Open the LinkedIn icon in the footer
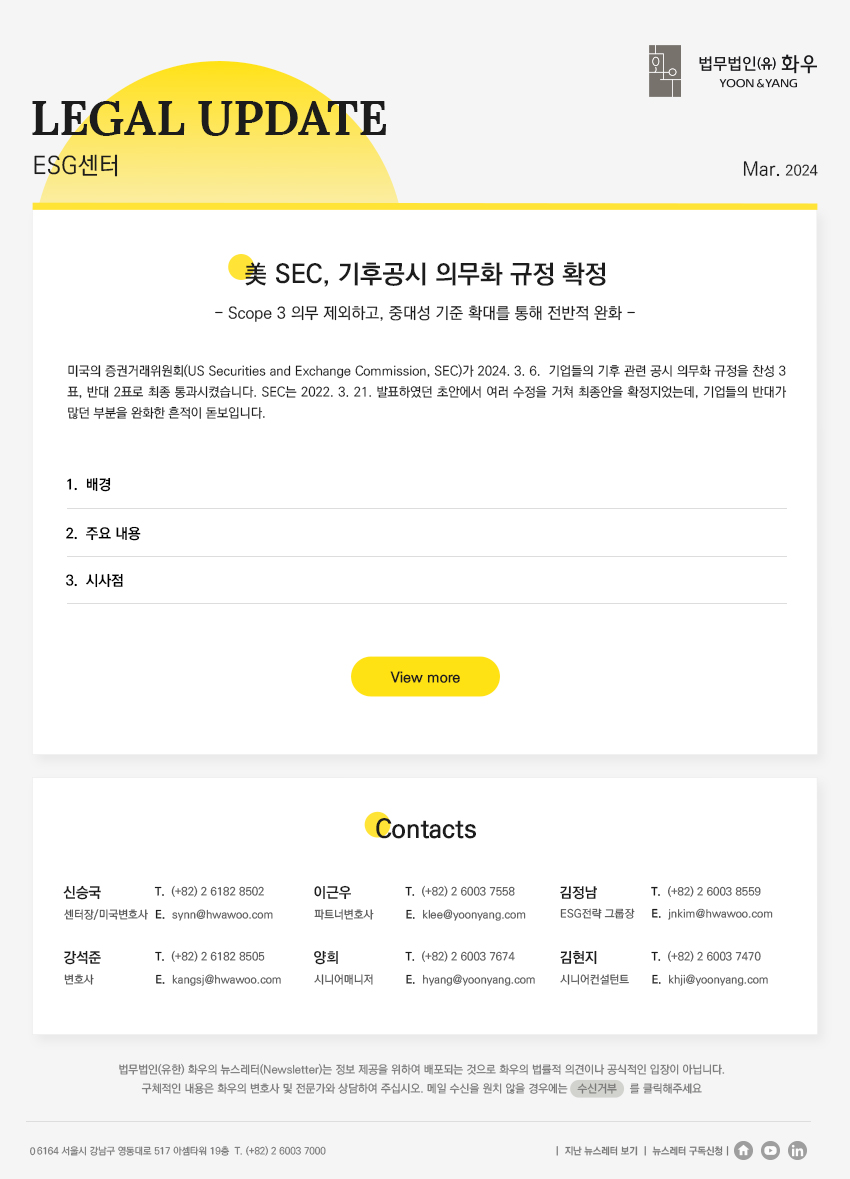The image size is (850, 1179). tap(797, 1151)
